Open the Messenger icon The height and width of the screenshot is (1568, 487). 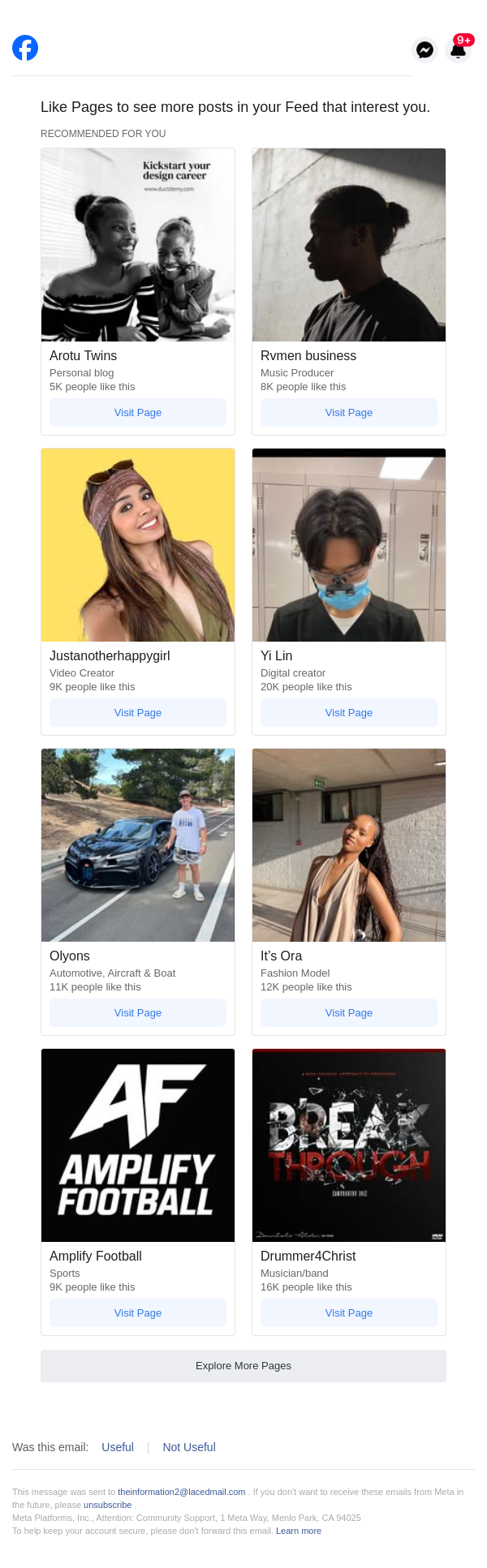tap(425, 50)
